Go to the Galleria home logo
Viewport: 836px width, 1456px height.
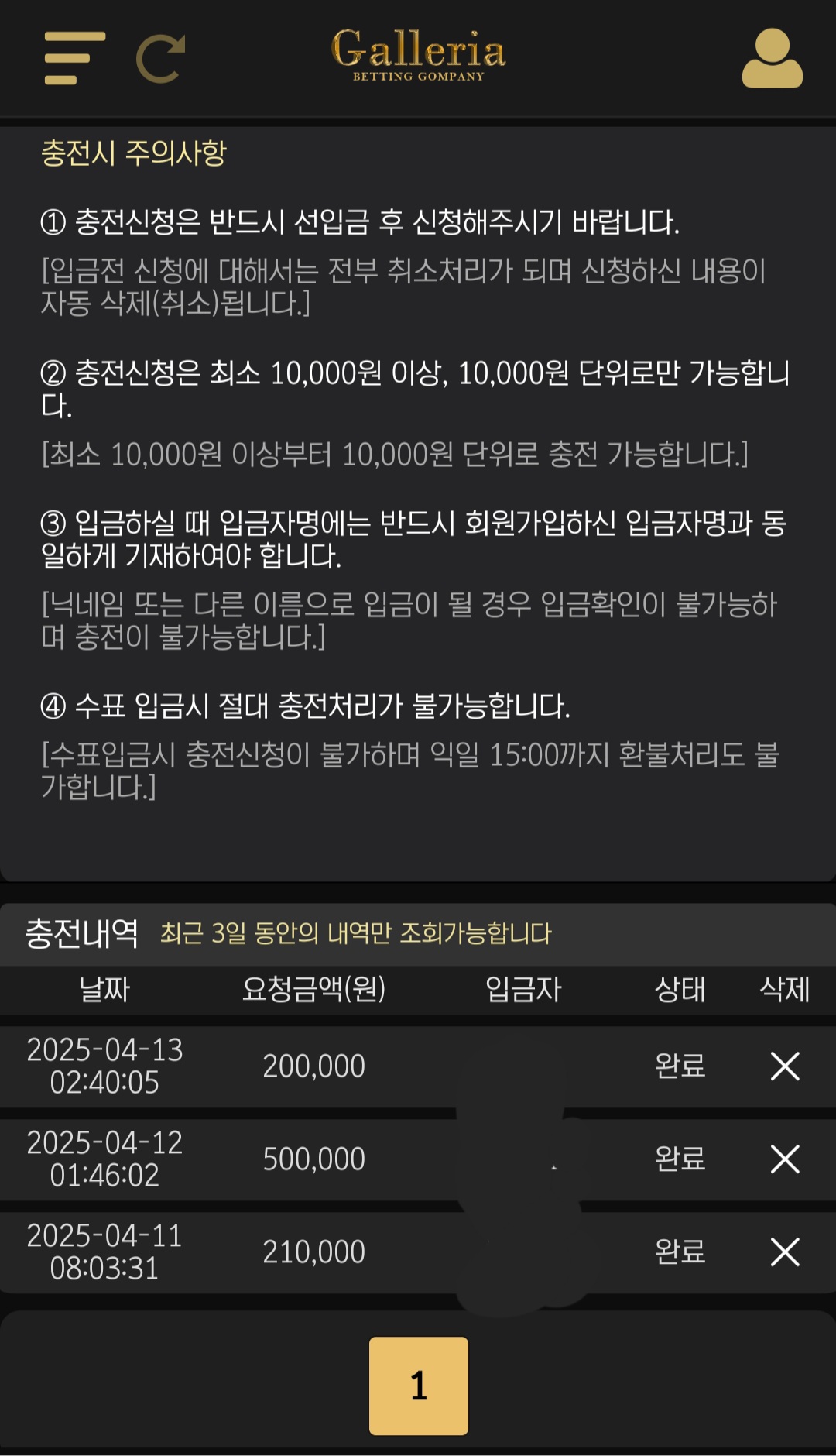tap(418, 54)
